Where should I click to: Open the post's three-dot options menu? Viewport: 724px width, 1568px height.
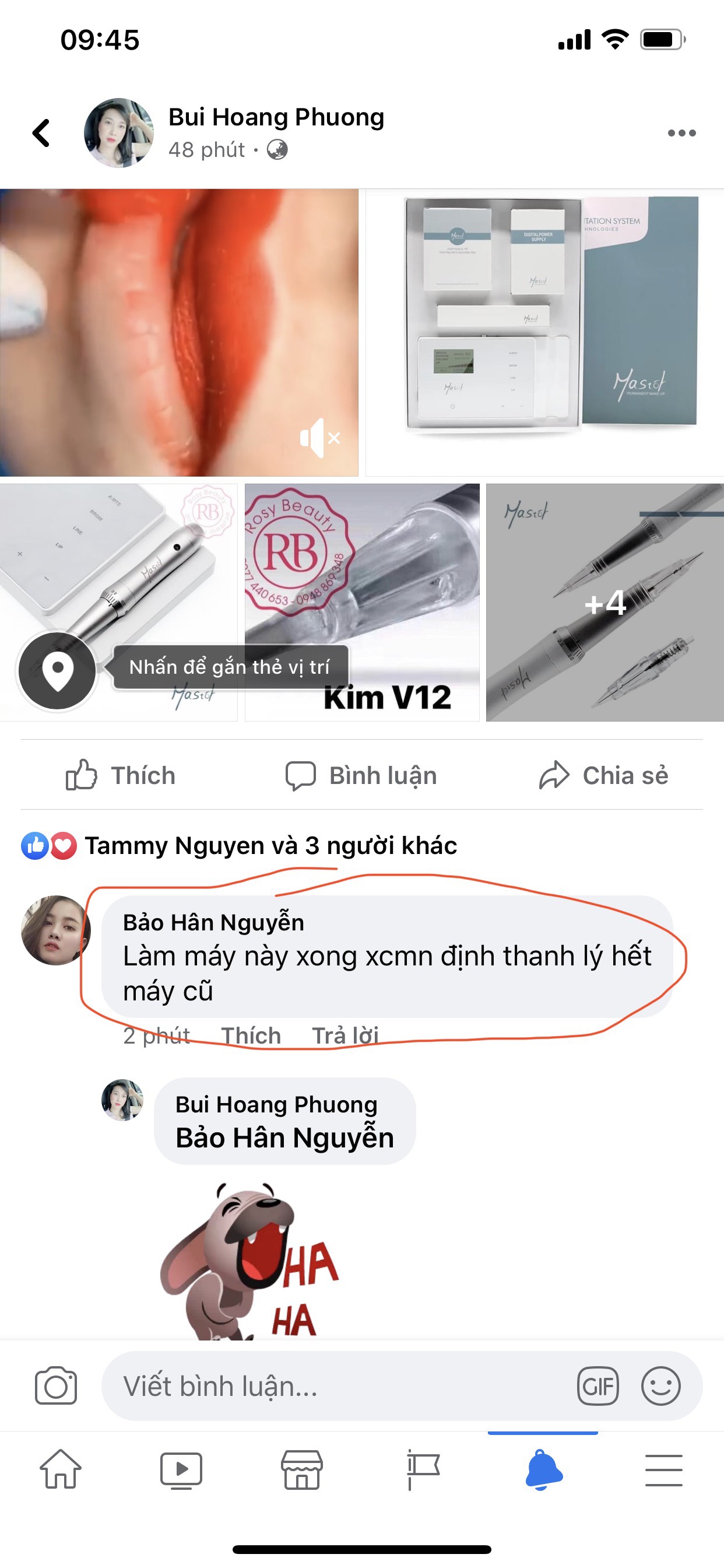click(681, 132)
